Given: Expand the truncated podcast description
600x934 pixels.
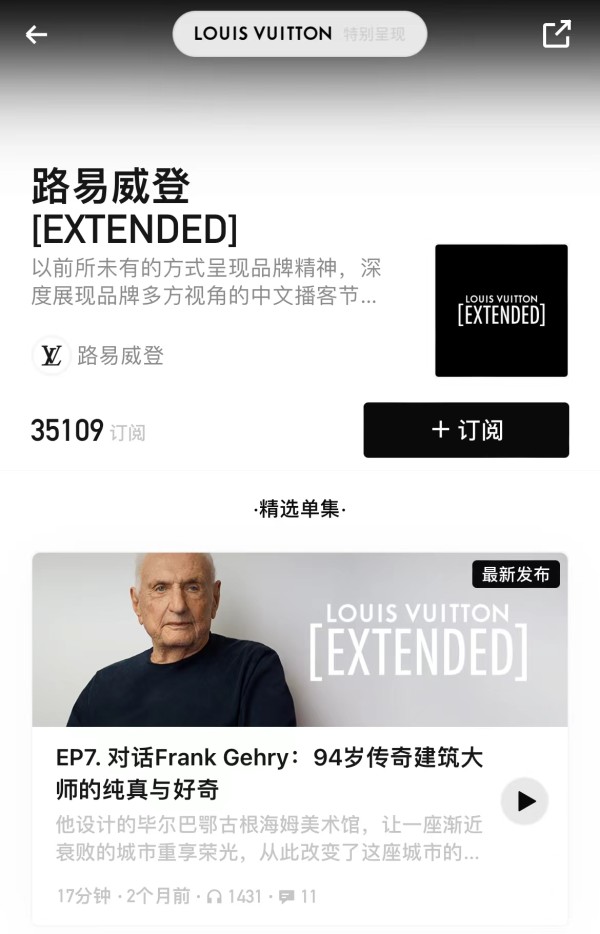Looking at the screenshot, I should click(x=206, y=283).
